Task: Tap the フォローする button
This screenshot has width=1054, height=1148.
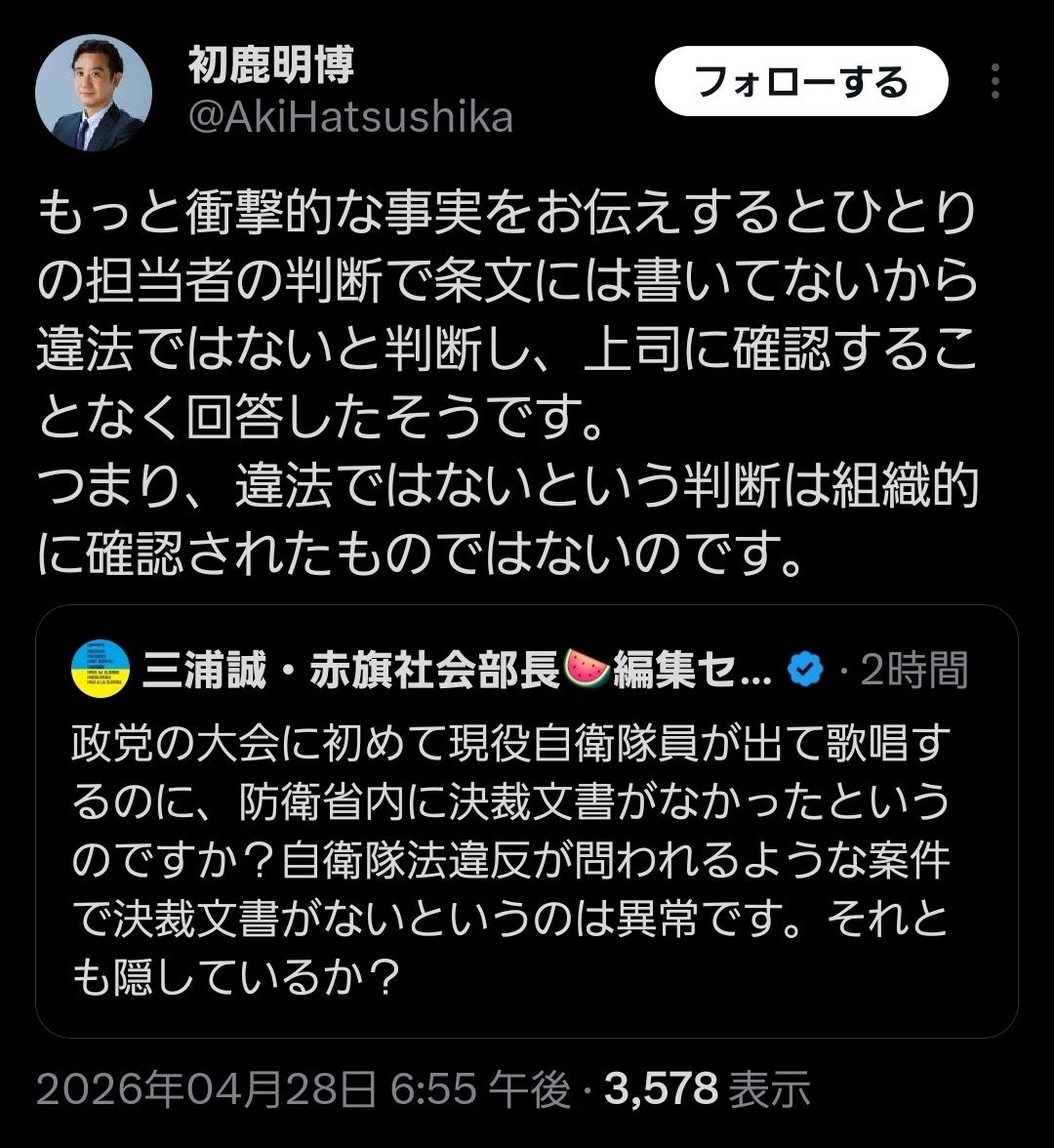Action: (x=800, y=81)
